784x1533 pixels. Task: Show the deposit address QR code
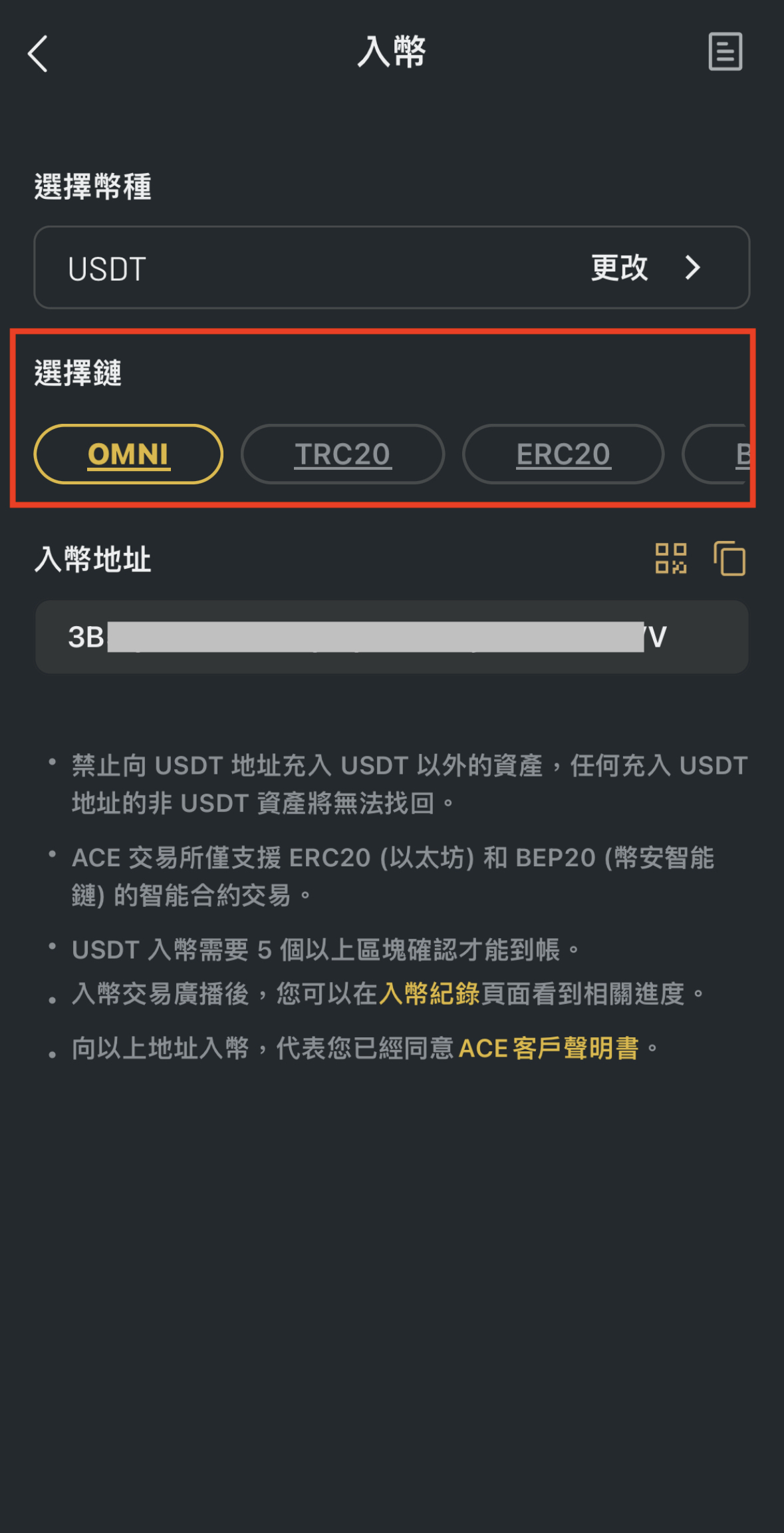click(x=670, y=558)
